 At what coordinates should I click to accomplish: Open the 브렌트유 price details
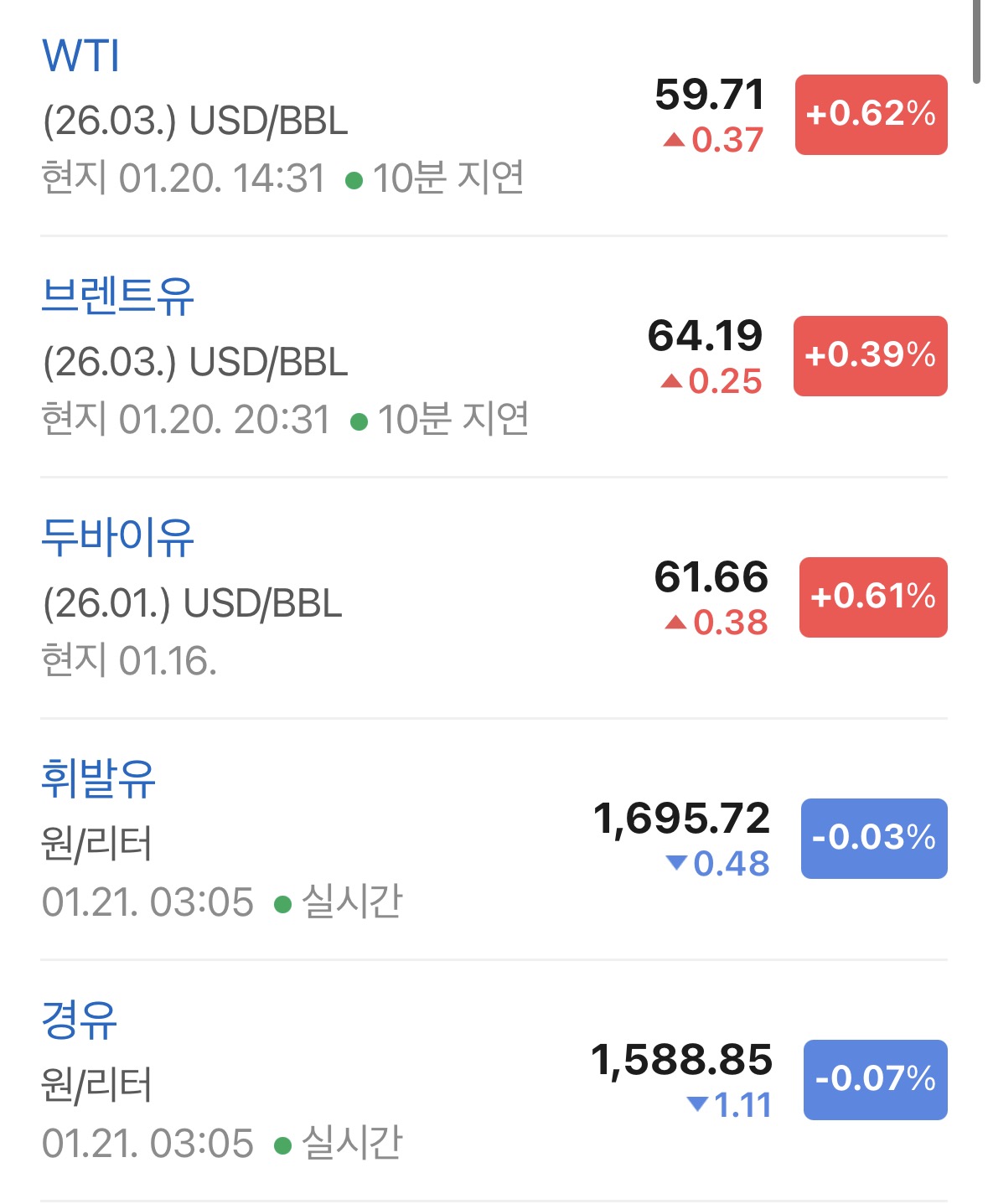point(117,297)
